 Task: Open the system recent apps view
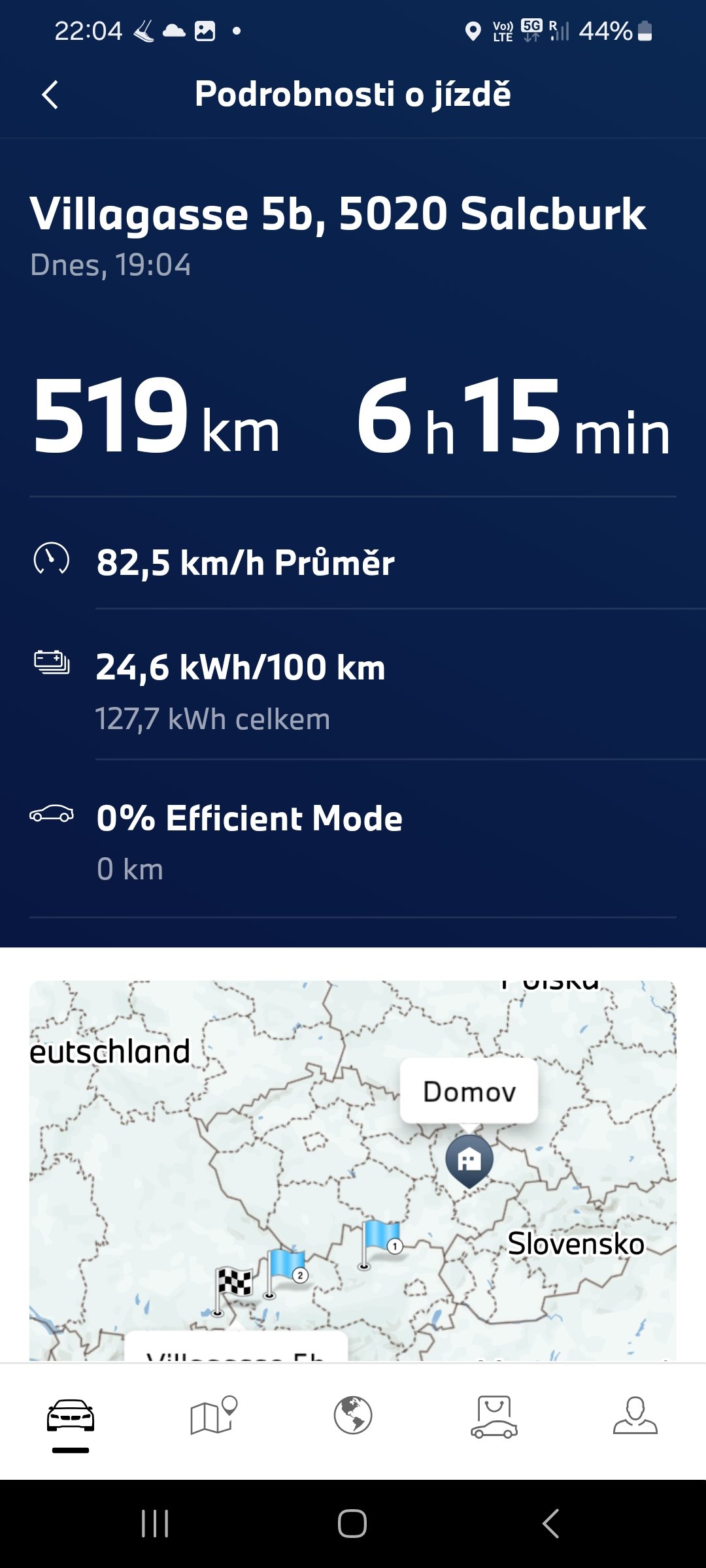[x=155, y=1524]
